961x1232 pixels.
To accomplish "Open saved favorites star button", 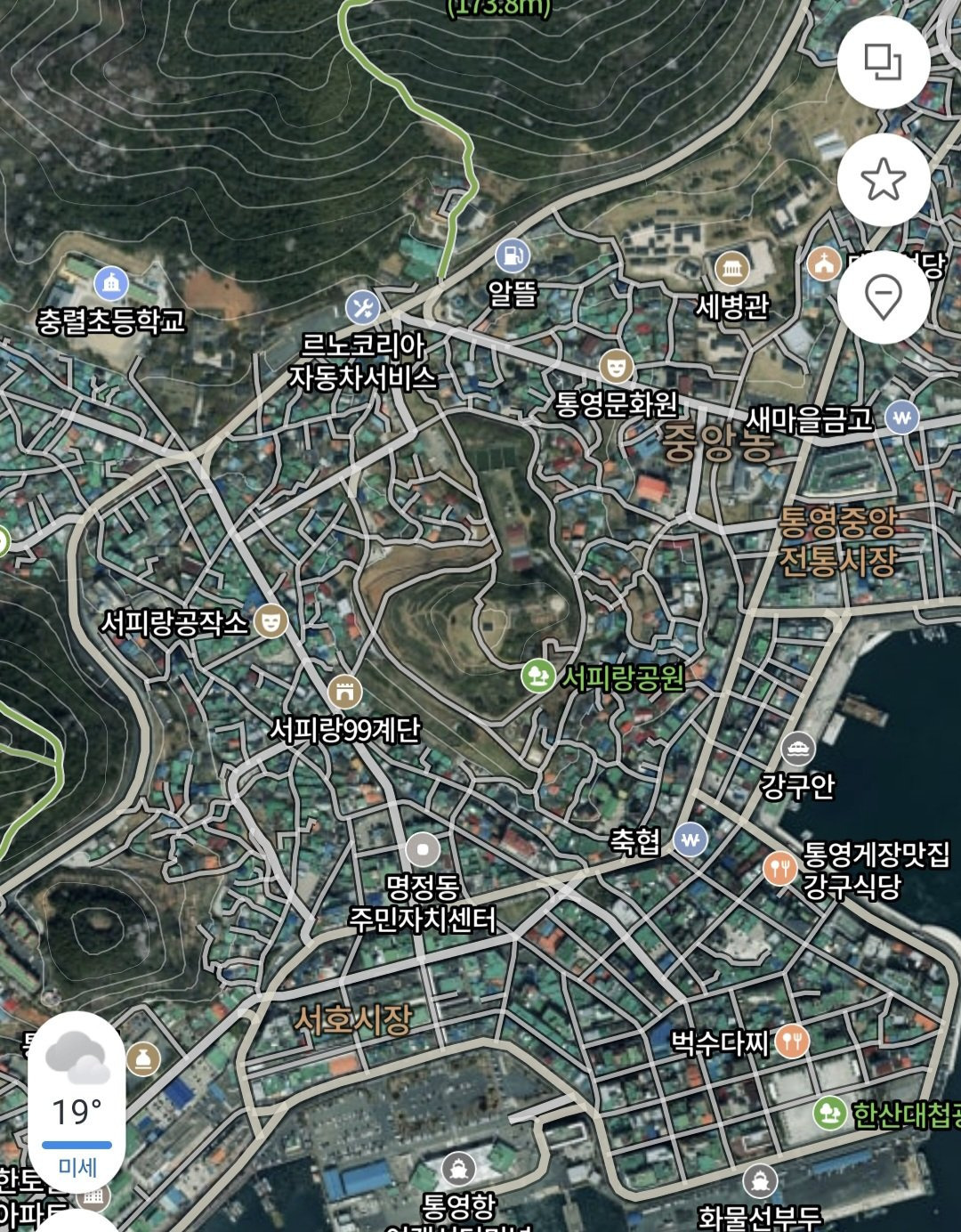I will coord(883,180).
